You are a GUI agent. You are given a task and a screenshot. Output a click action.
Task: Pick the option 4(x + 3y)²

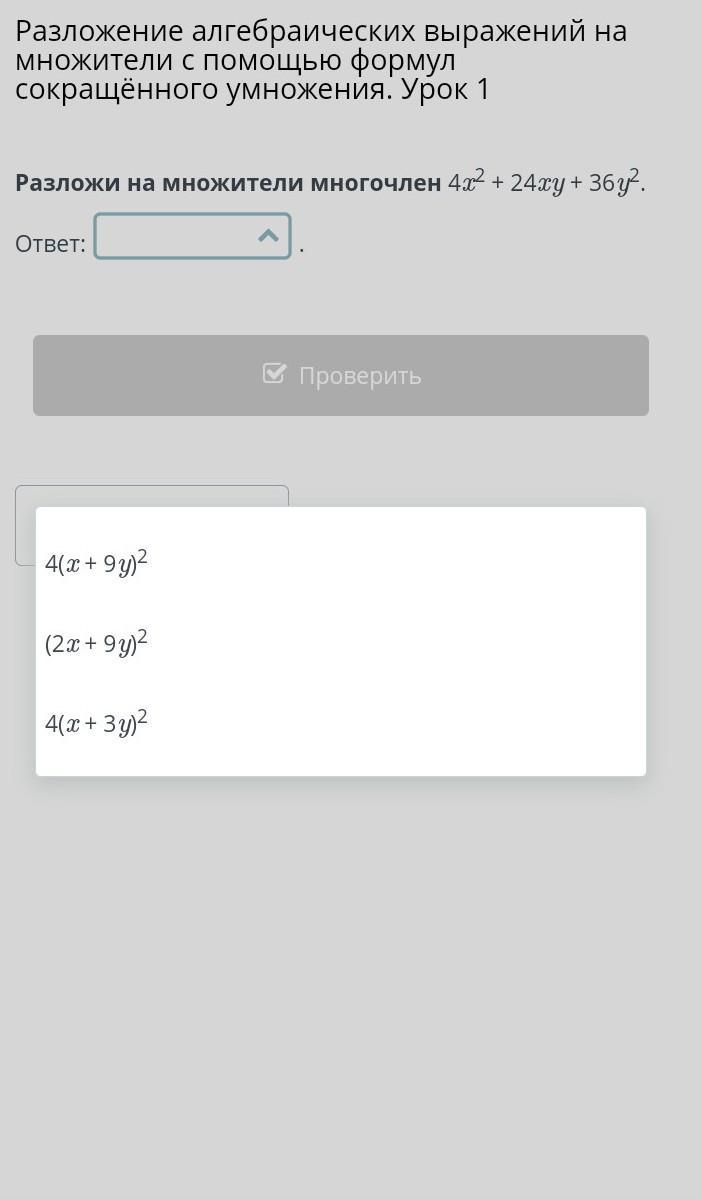click(97, 722)
